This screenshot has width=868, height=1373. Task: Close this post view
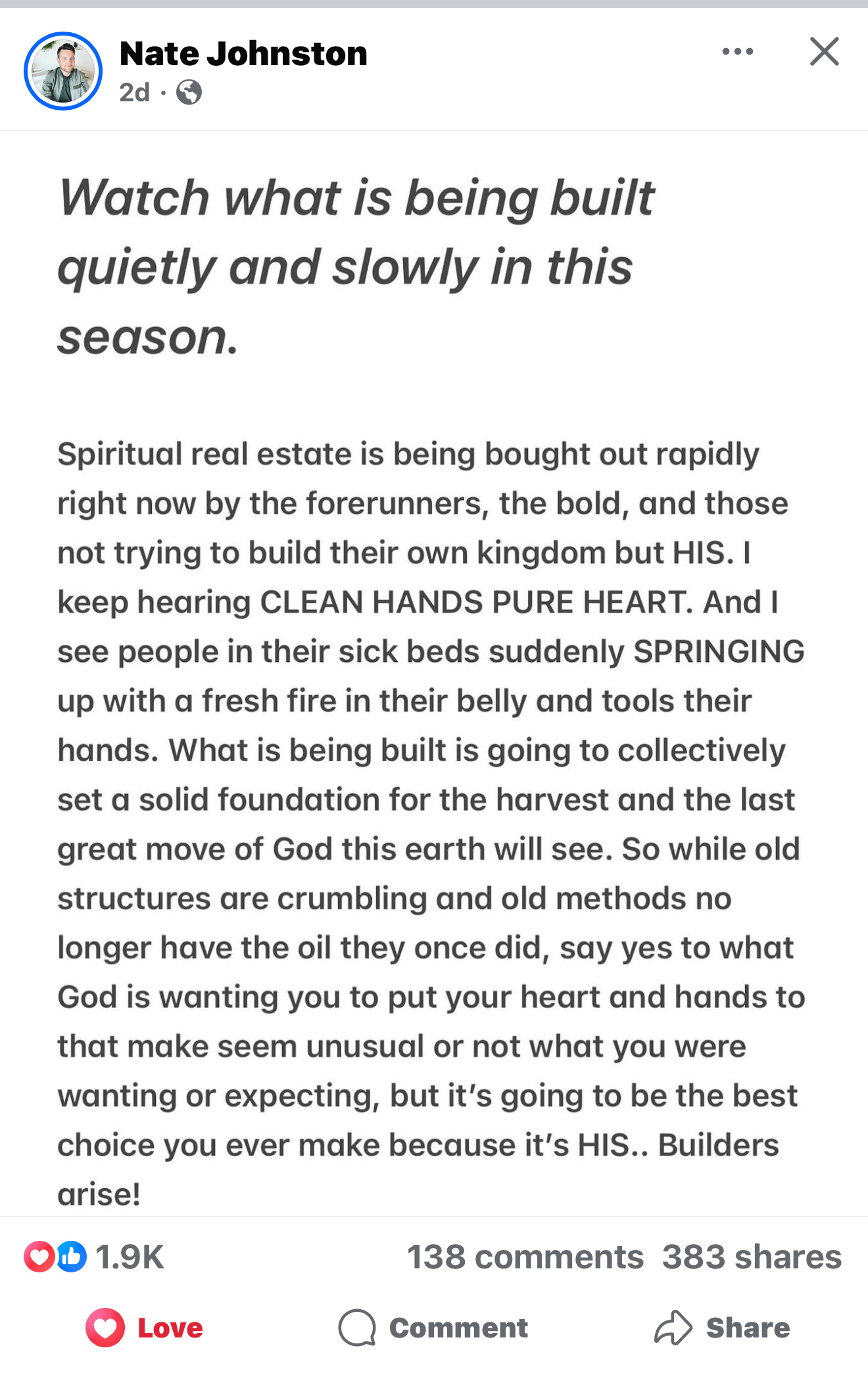click(824, 51)
